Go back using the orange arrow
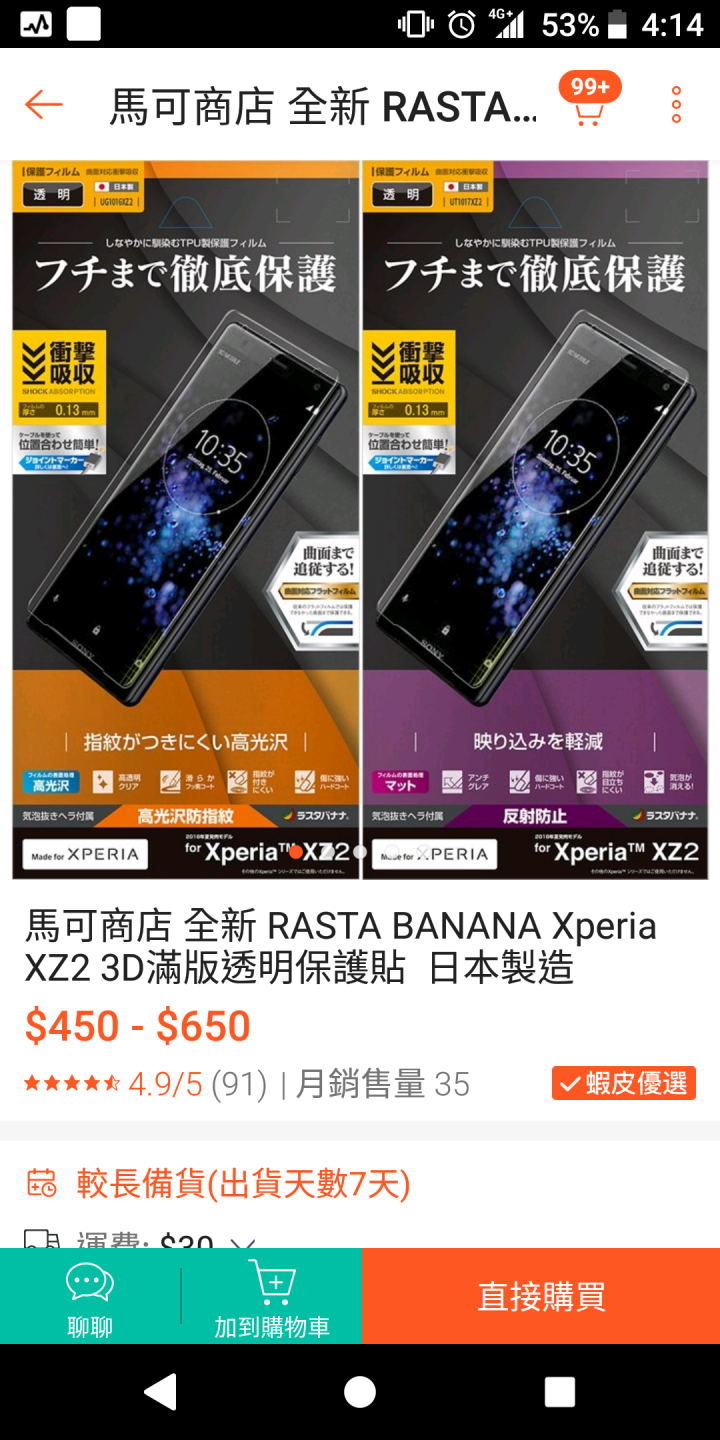 44,104
